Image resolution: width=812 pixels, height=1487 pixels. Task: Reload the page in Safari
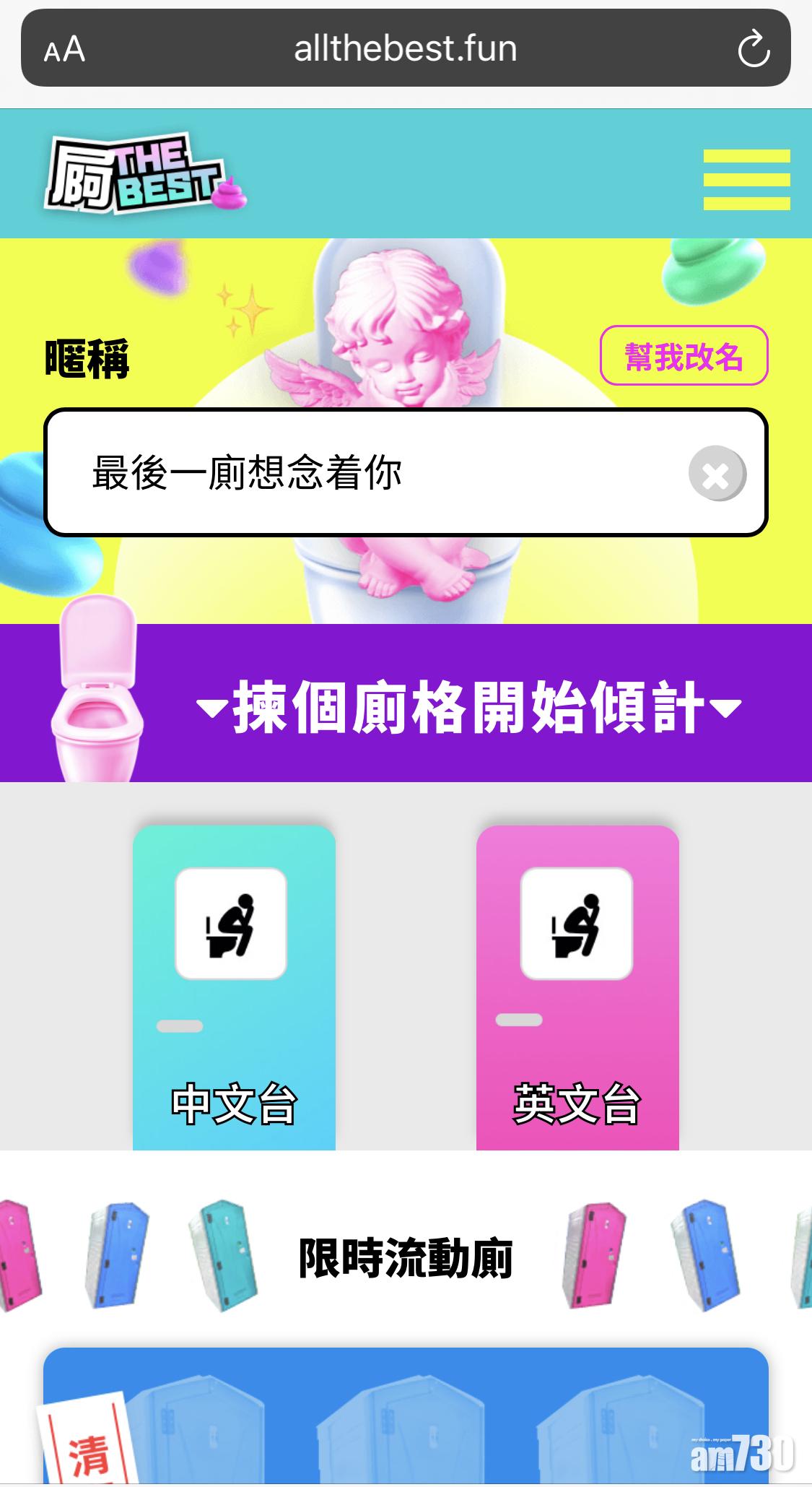click(754, 49)
